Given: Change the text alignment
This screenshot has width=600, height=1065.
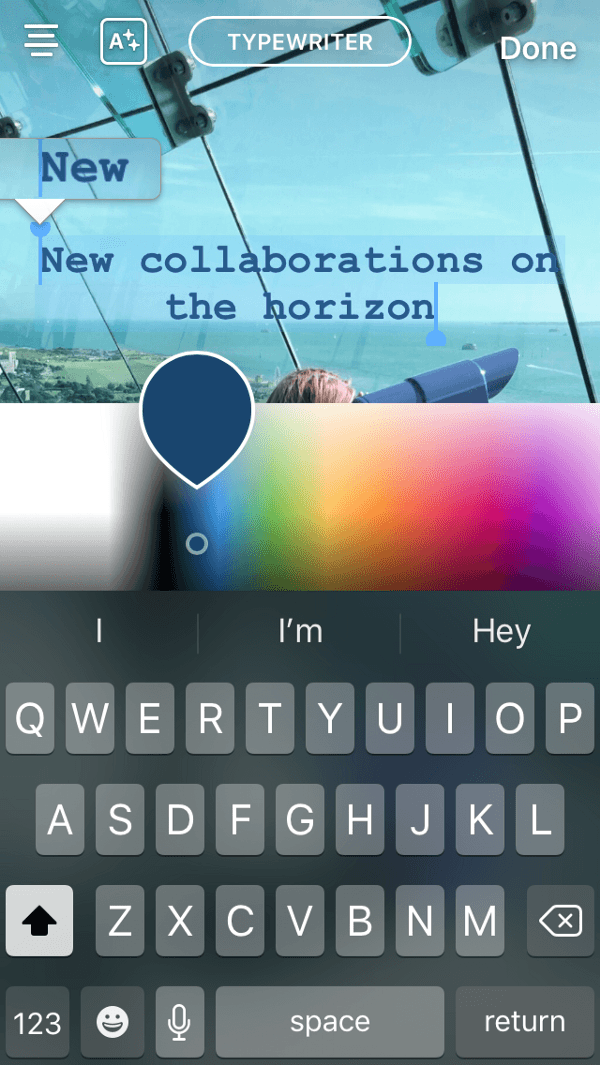Looking at the screenshot, I should 41,41.
